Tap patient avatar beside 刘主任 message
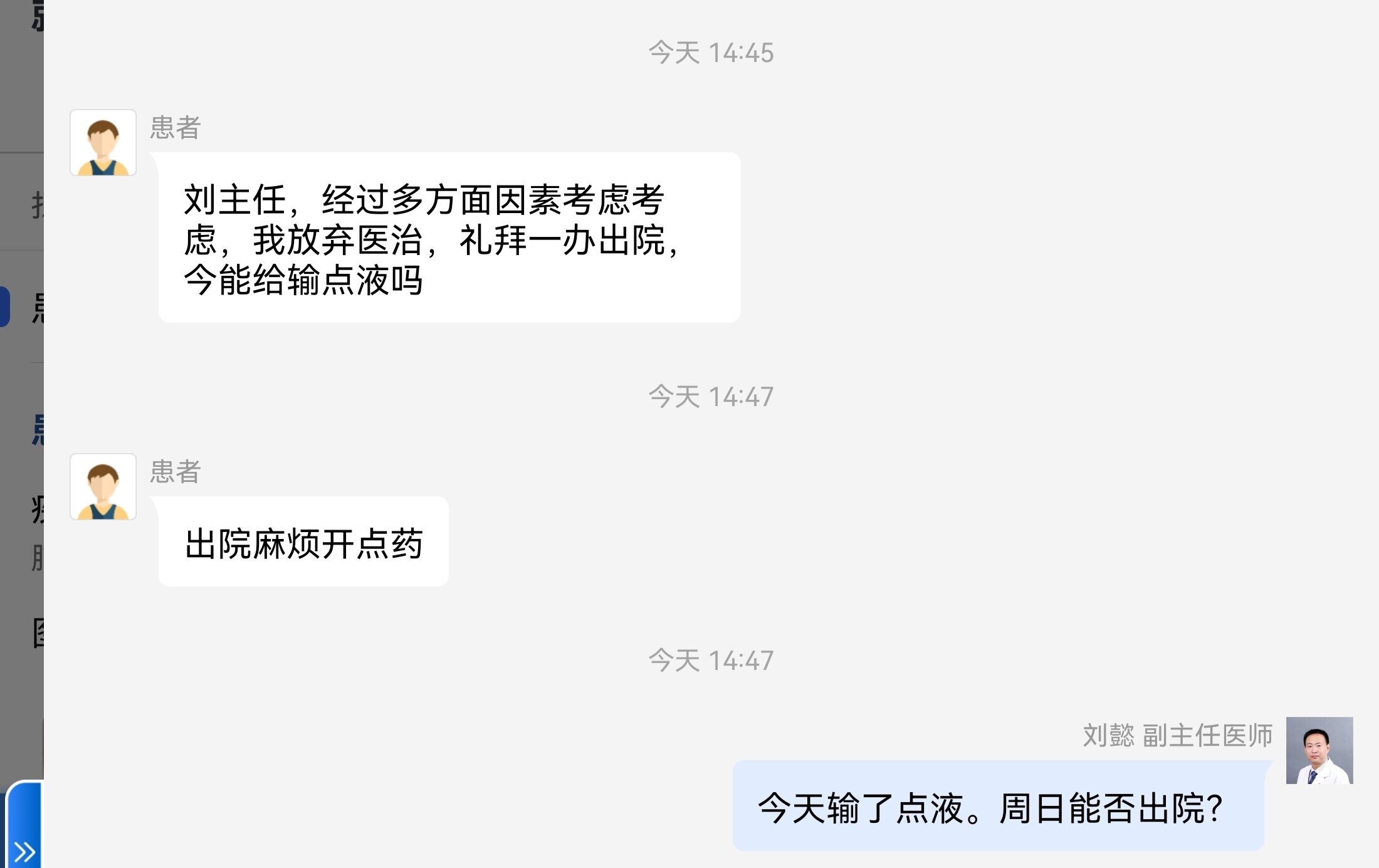This screenshot has height=868, width=1379. point(103,143)
